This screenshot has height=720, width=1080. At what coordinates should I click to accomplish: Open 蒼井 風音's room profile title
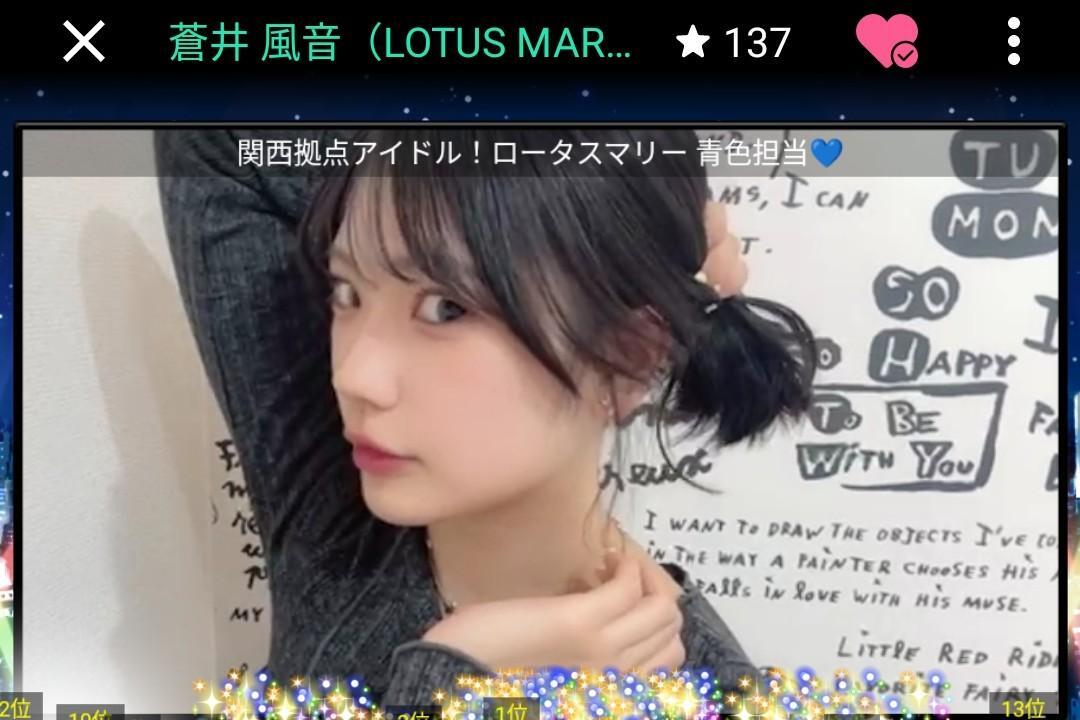(x=400, y=42)
